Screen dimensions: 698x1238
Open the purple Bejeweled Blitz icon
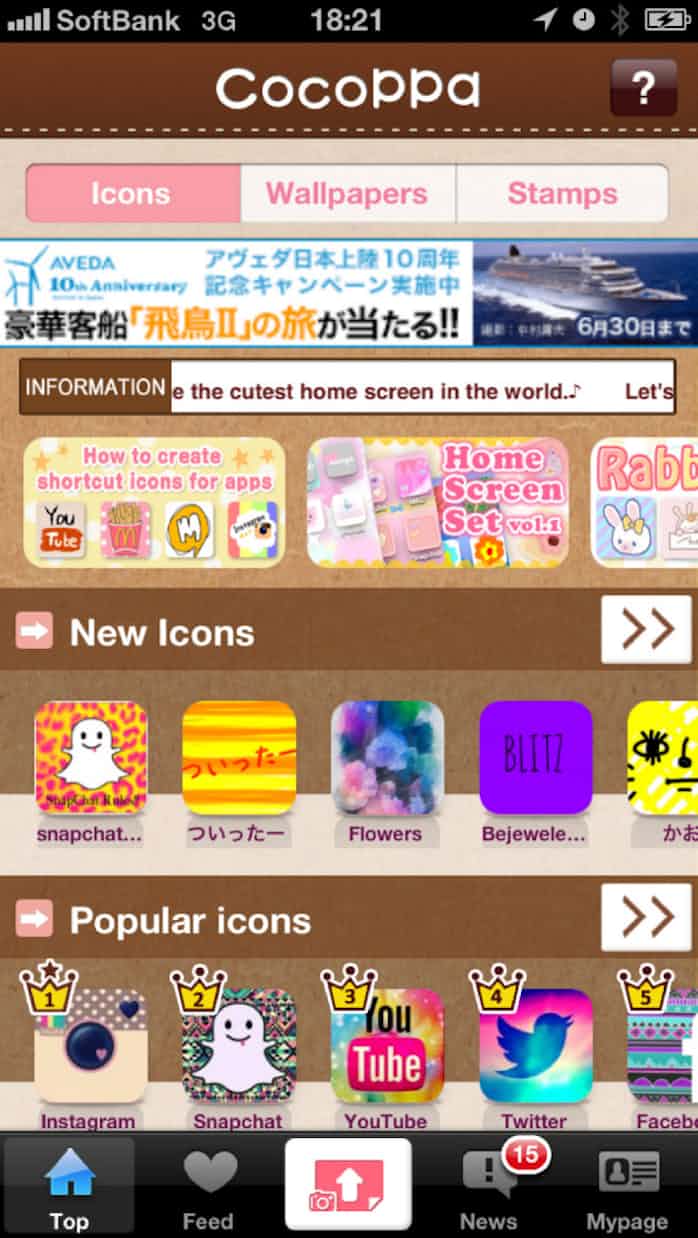click(x=536, y=757)
